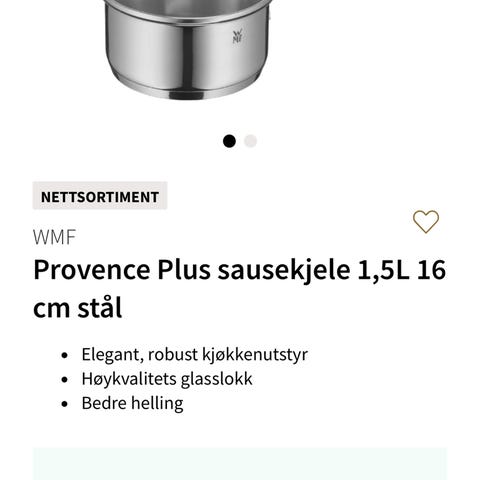Screen dimensions: 480x480
Task: Open the WMF brand link
Action: 55,237
